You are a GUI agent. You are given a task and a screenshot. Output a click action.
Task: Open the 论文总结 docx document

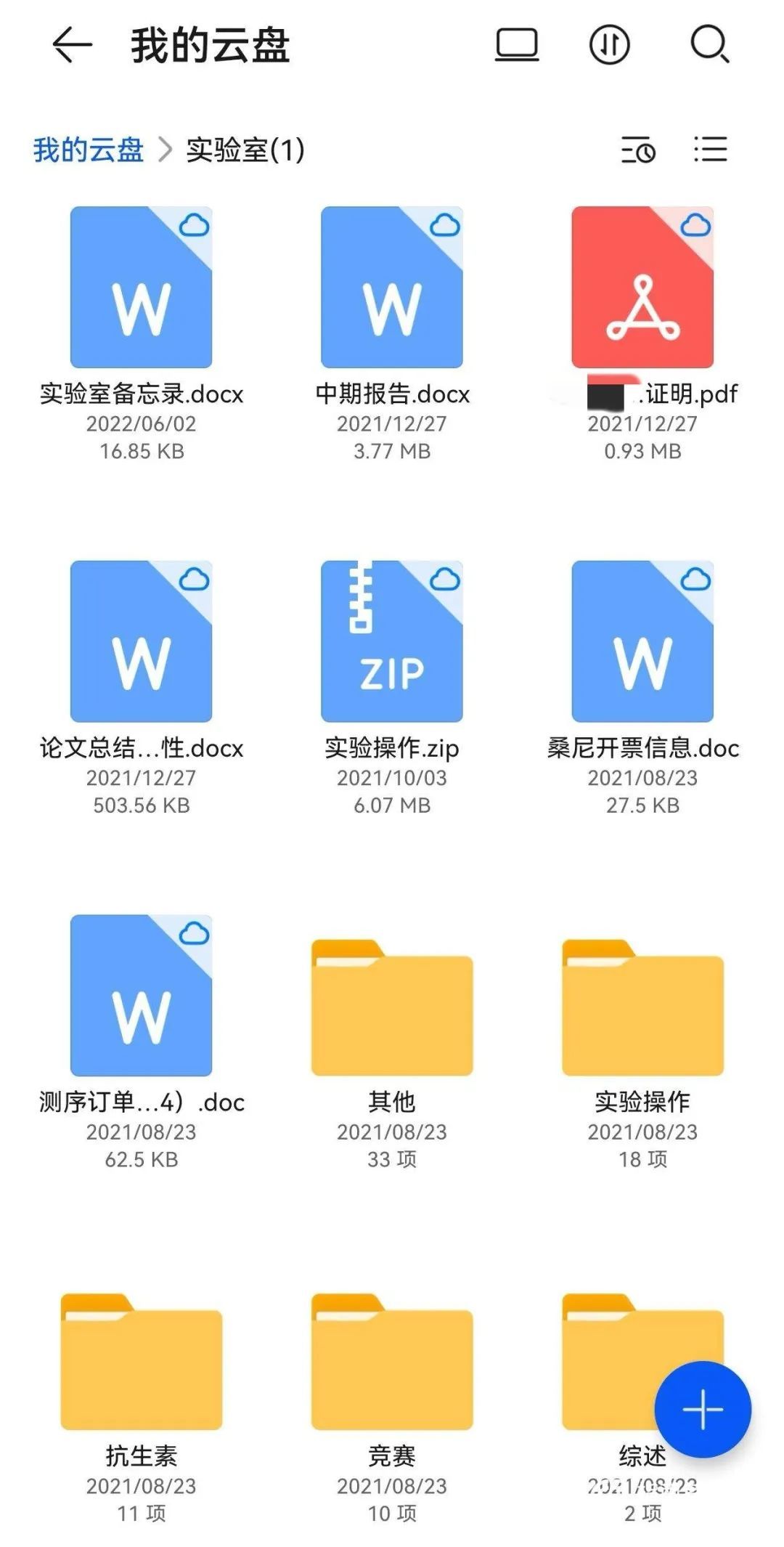[x=141, y=641]
